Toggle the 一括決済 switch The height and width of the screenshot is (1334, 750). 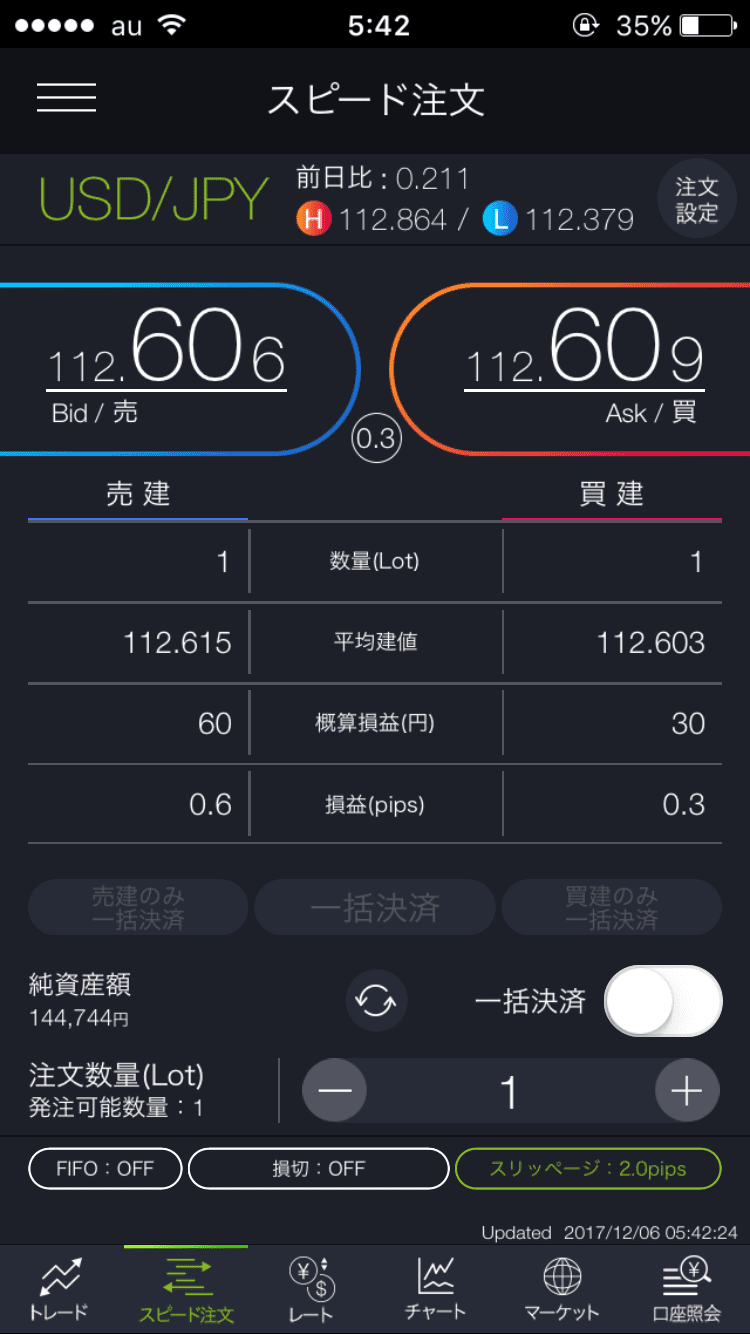click(663, 1000)
